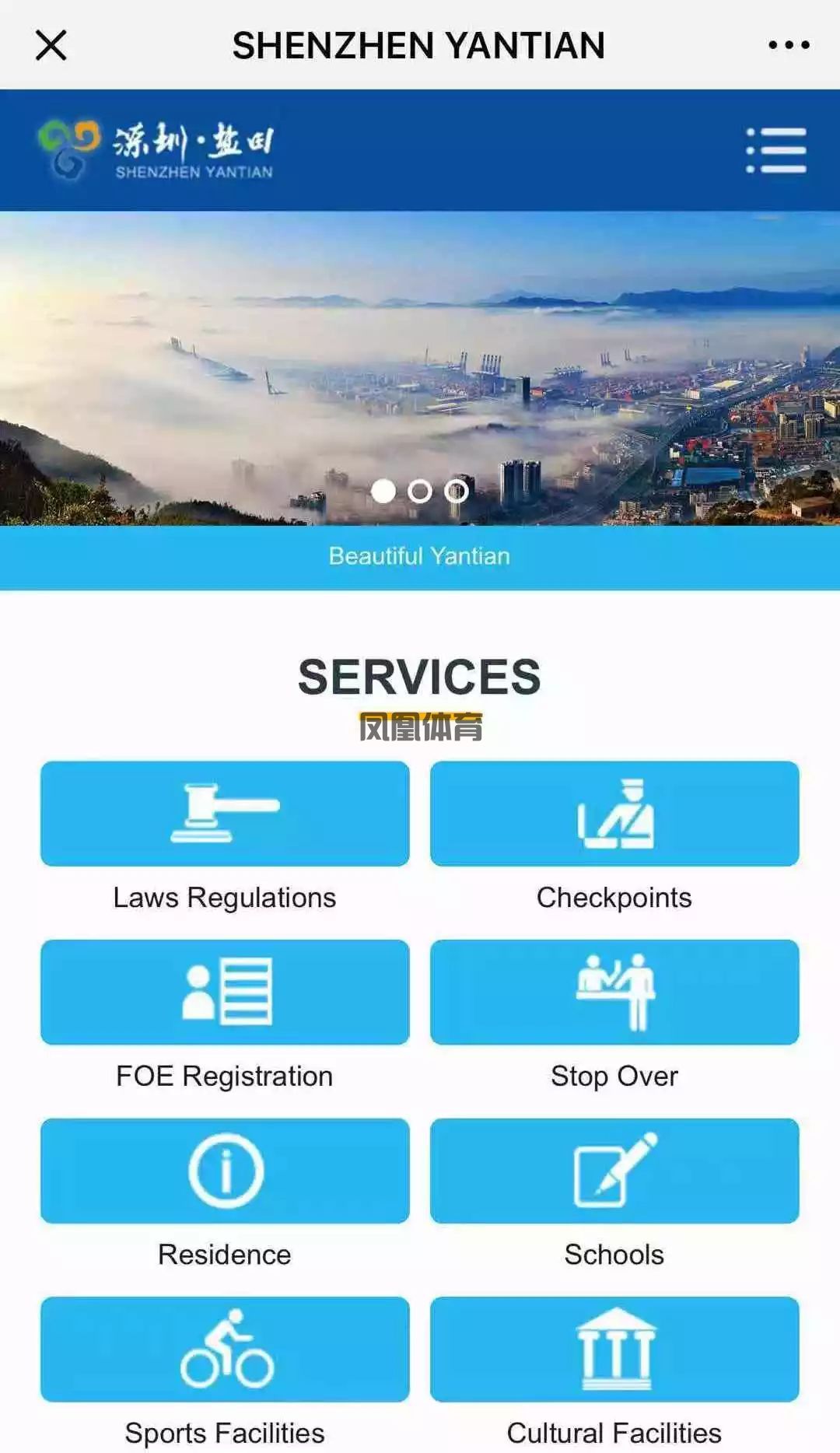Open Laws Regulations service

225,814
